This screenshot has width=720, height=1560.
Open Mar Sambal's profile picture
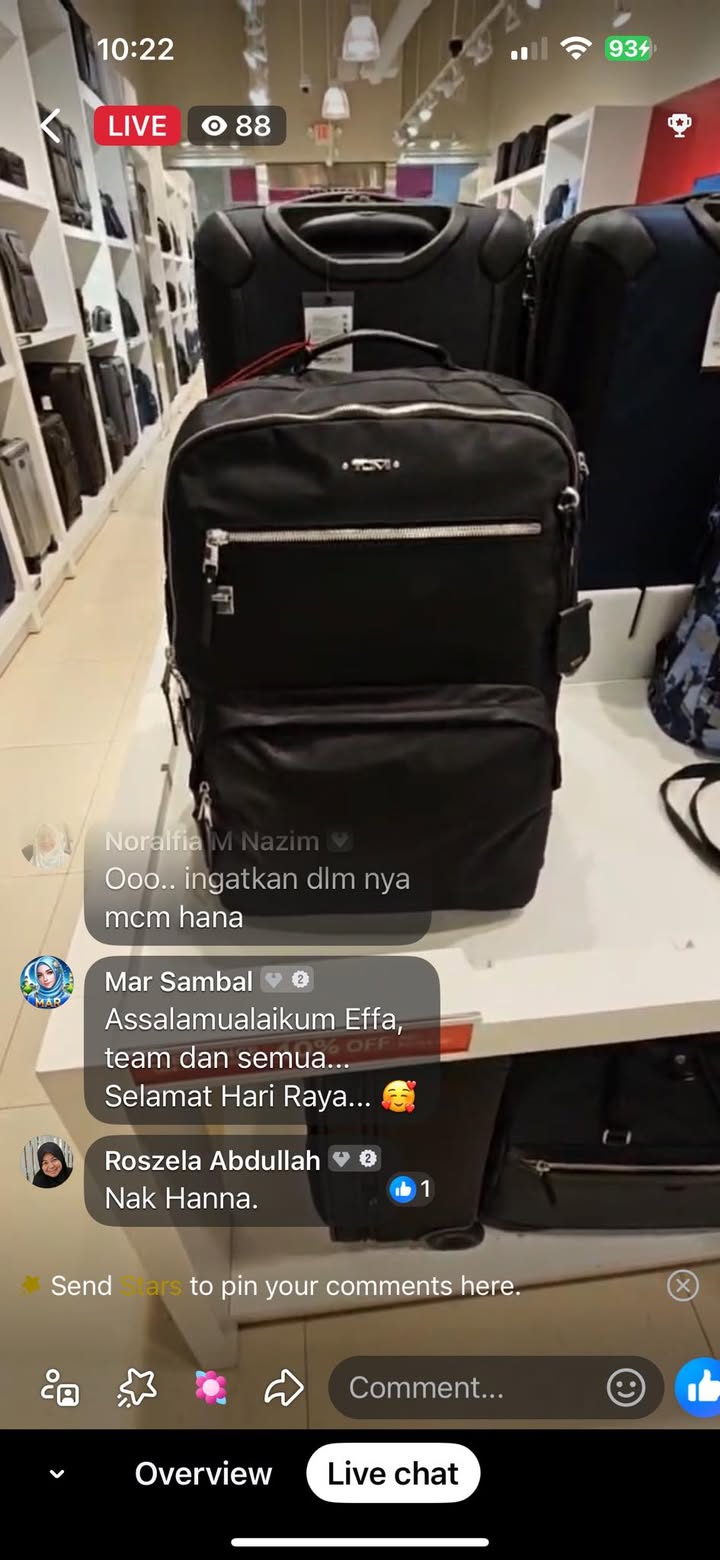pyautogui.click(x=47, y=983)
